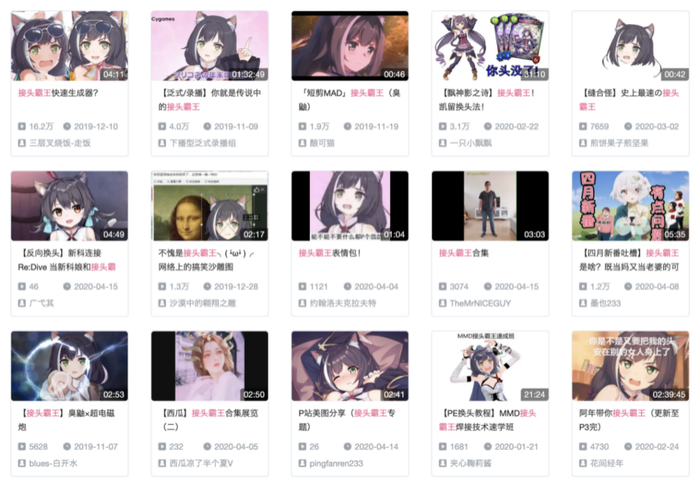Play the 臭鼬x超电磁炮 video
Viewport: 700px width, 483px height.
coord(69,366)
